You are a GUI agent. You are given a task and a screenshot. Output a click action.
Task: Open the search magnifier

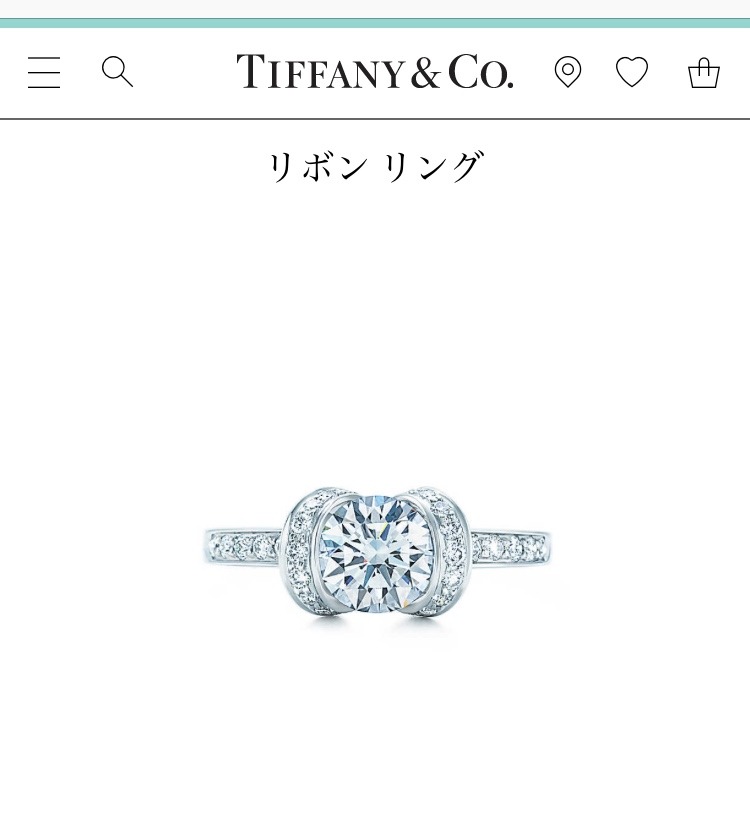117,72
